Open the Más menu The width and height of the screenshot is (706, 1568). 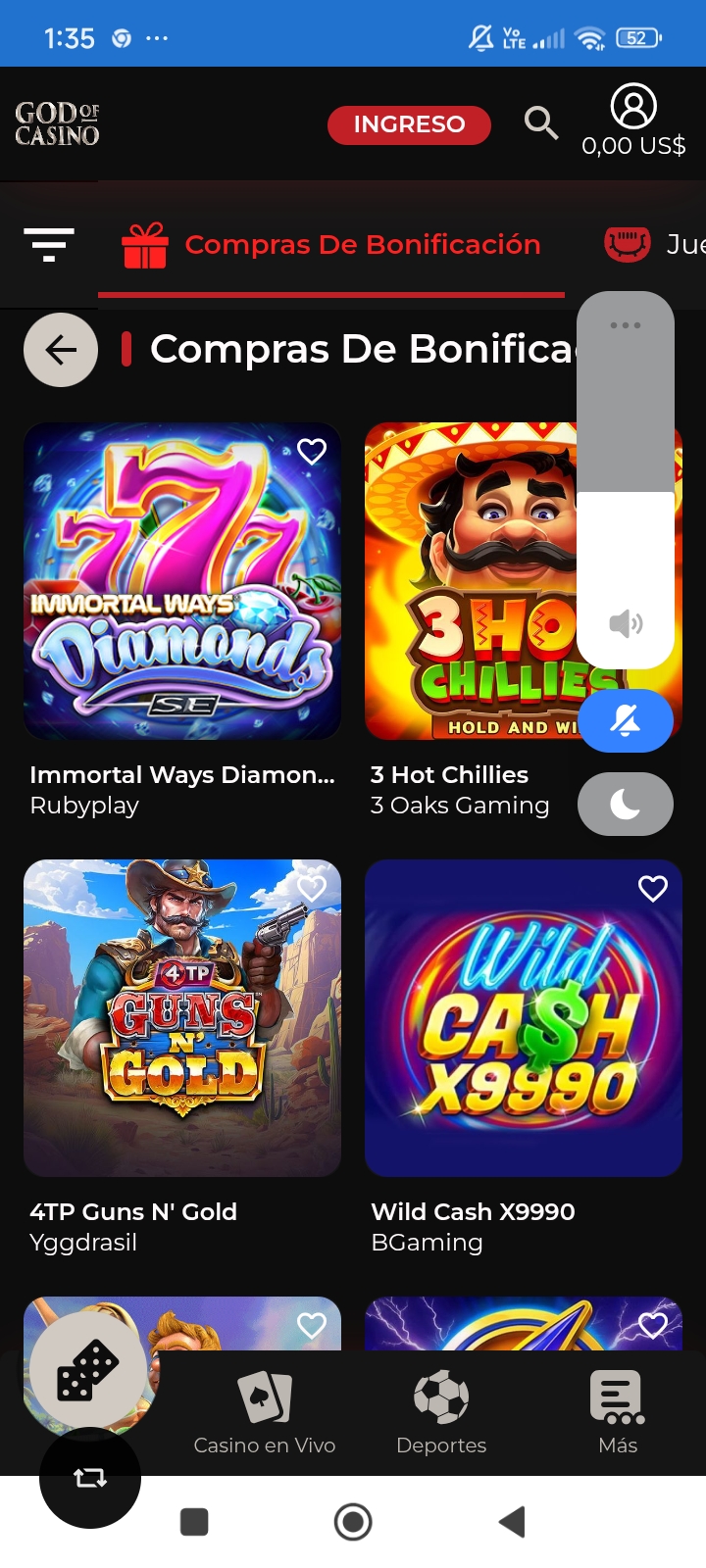click(x=618, y=1413)
